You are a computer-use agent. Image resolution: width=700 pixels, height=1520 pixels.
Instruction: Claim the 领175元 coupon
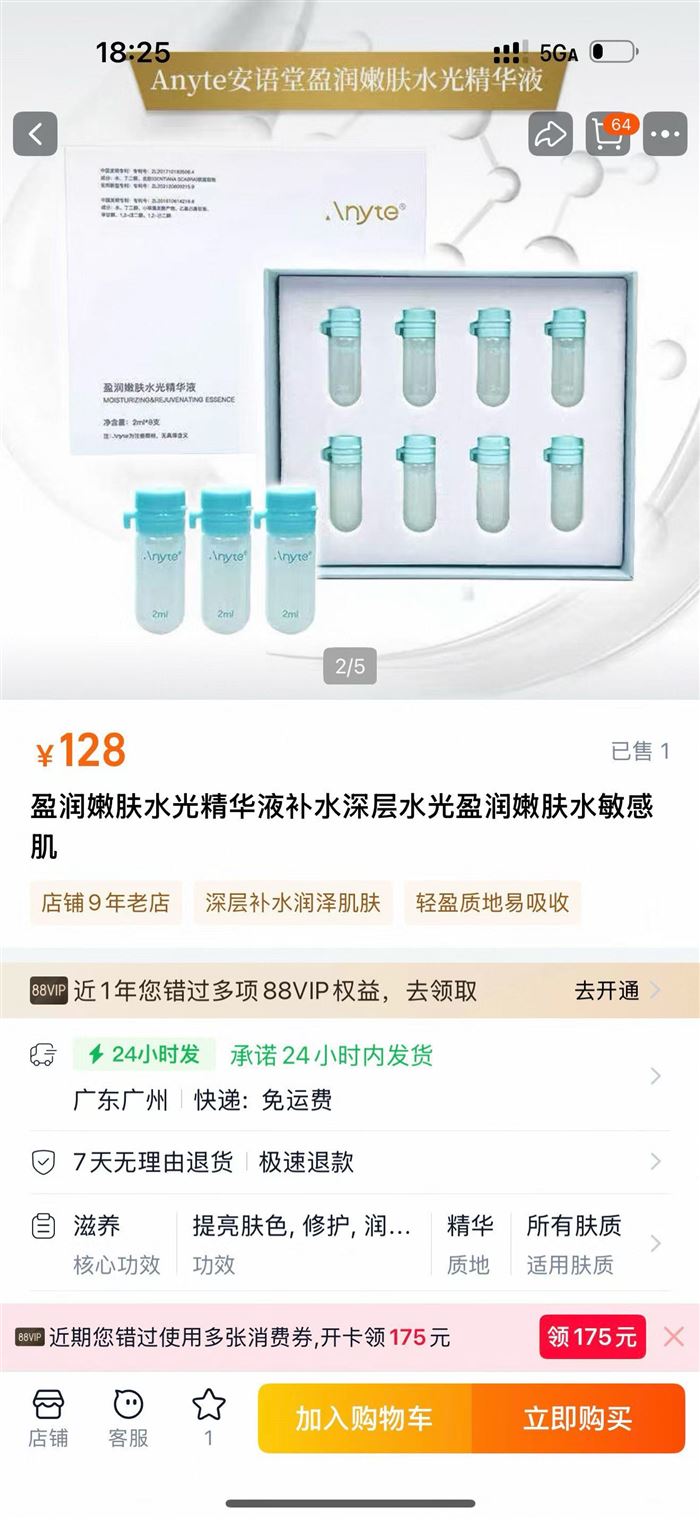click(592, 1337)
